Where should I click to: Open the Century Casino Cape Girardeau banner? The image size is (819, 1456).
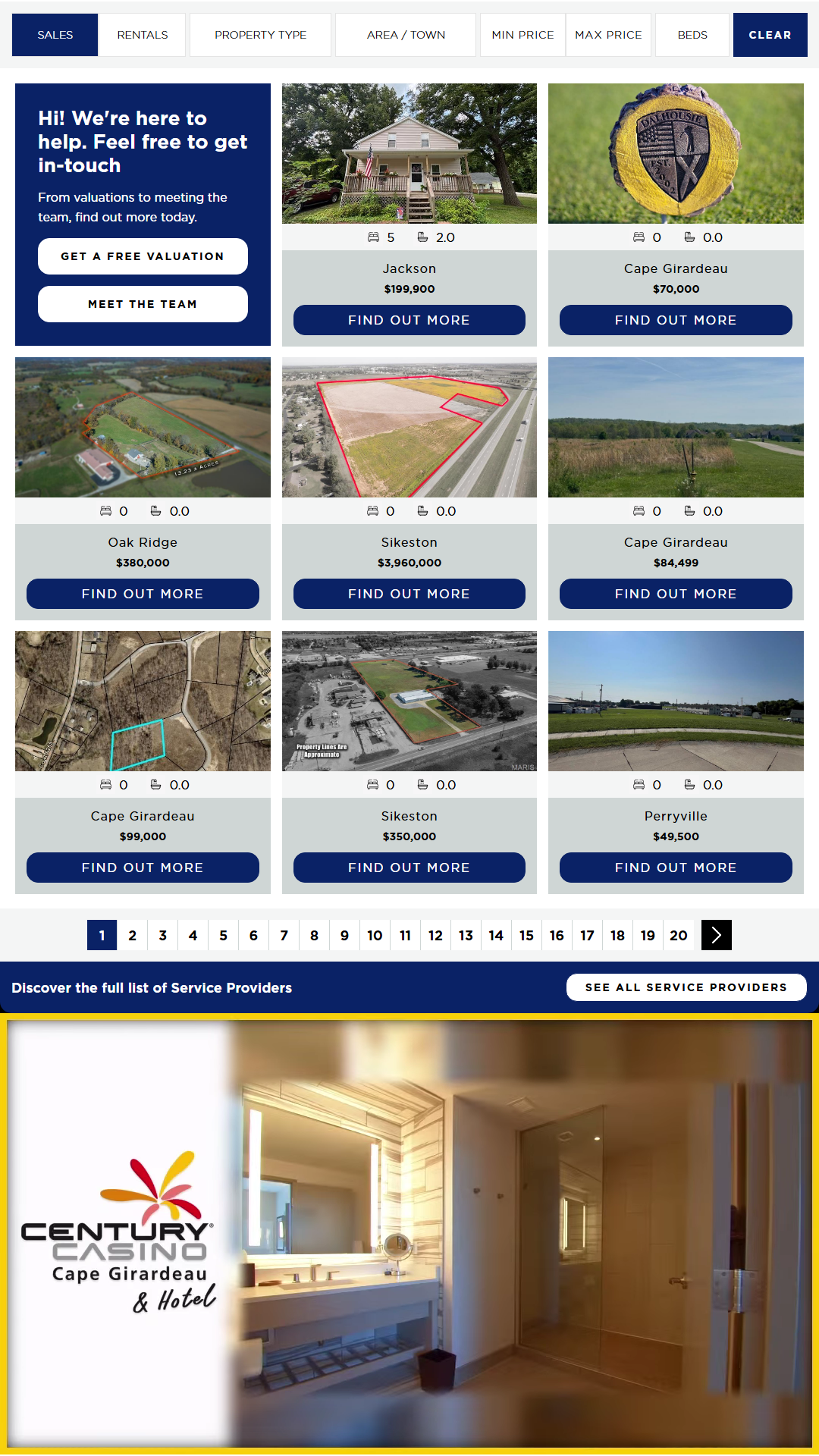tap(409, 1234)
